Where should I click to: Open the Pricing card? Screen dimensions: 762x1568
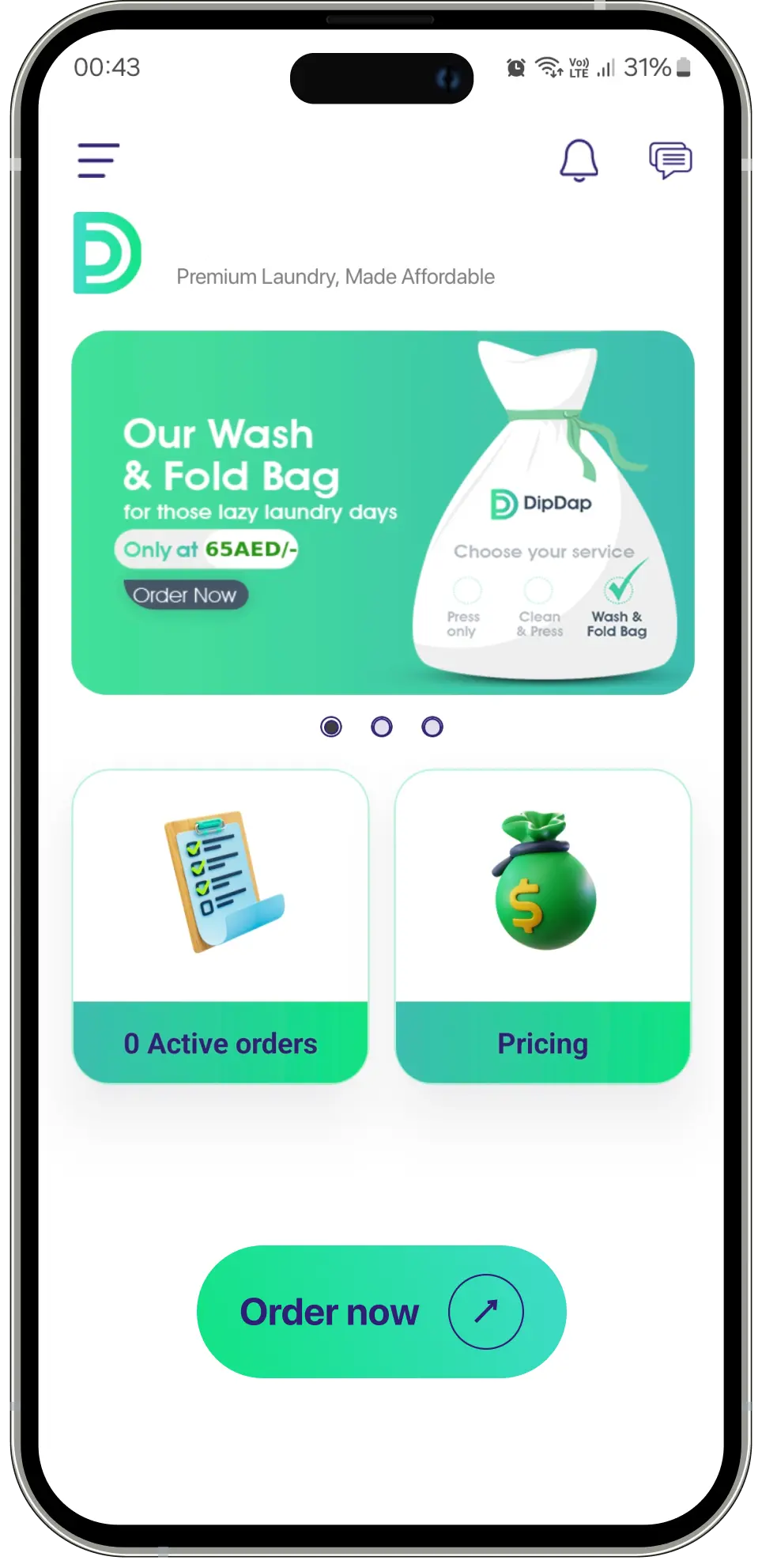[543, 926]
